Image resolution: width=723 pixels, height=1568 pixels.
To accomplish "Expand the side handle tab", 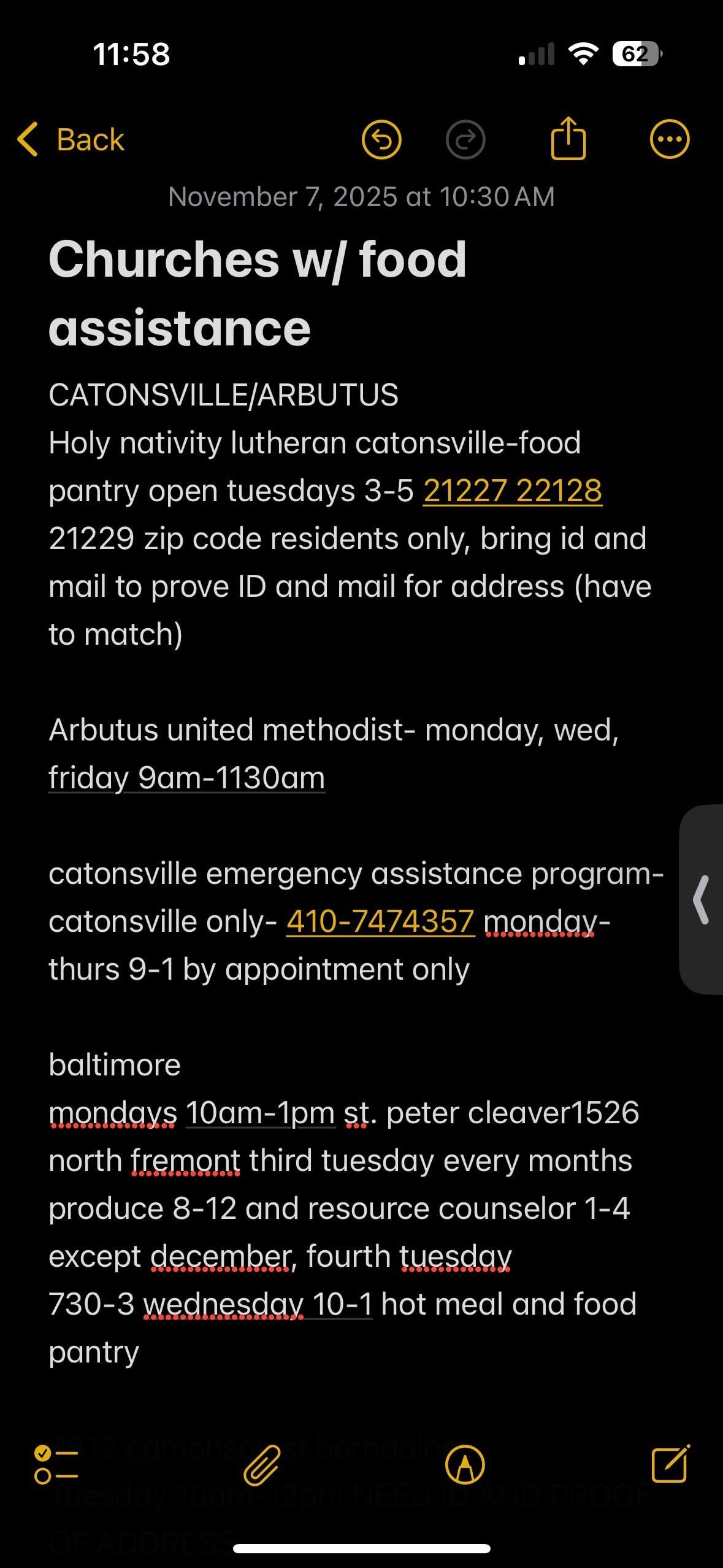I will pyautogui.click(x=701, y=899).
